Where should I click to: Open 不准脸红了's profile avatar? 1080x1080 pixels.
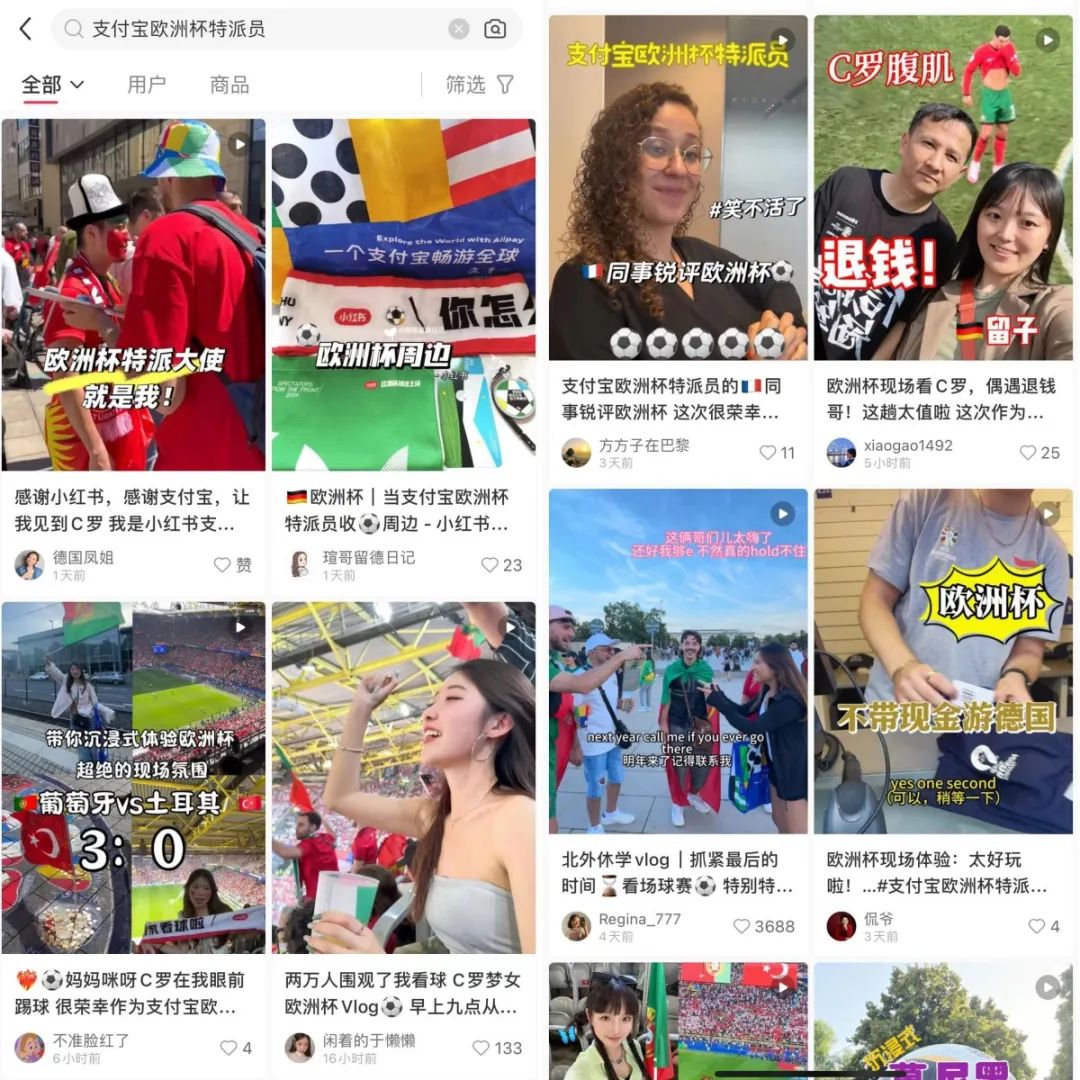[x=30, y=1047]
